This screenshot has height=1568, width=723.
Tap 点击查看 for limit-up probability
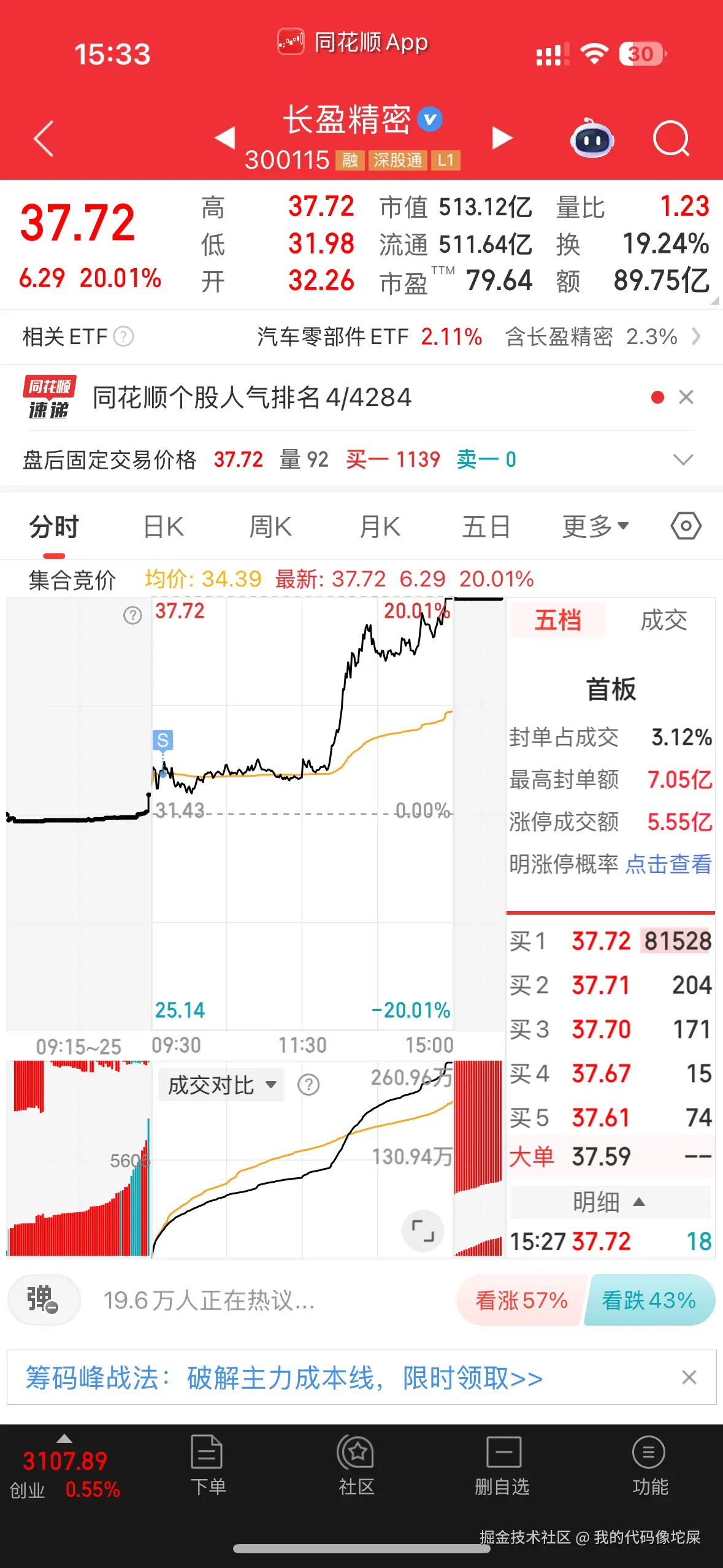click(668, 864)
